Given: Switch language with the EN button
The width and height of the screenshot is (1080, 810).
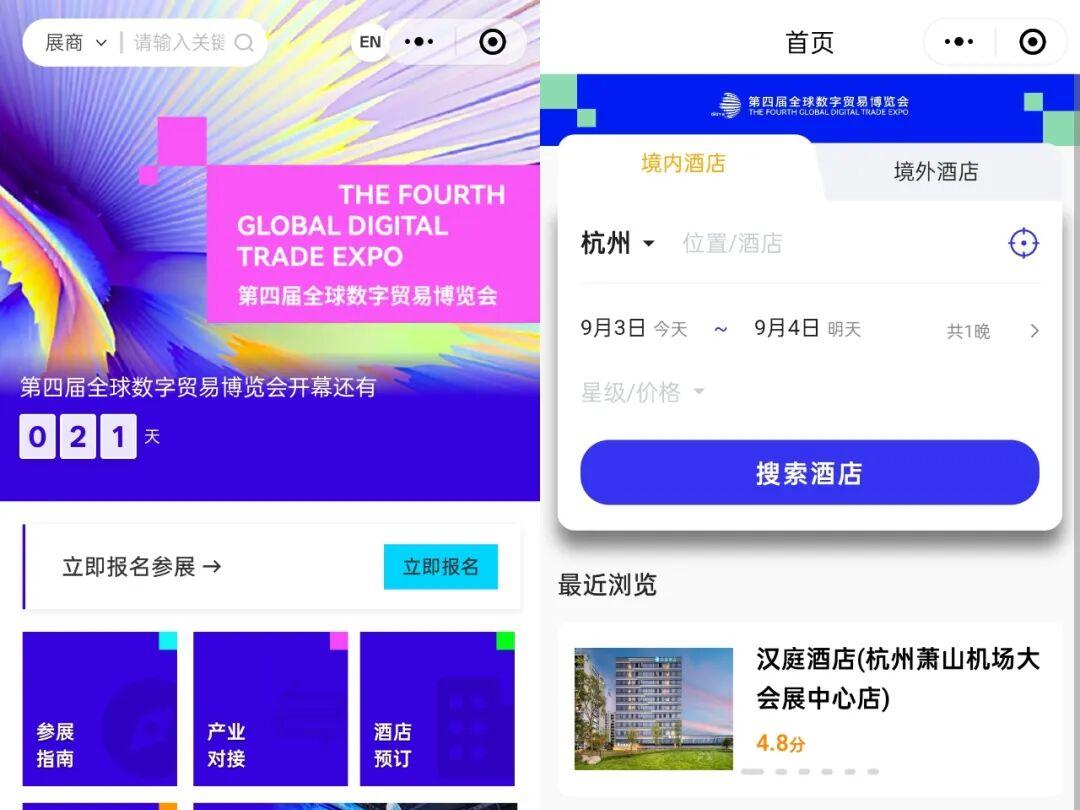Looking at the screenshot, I should [370, 42].
